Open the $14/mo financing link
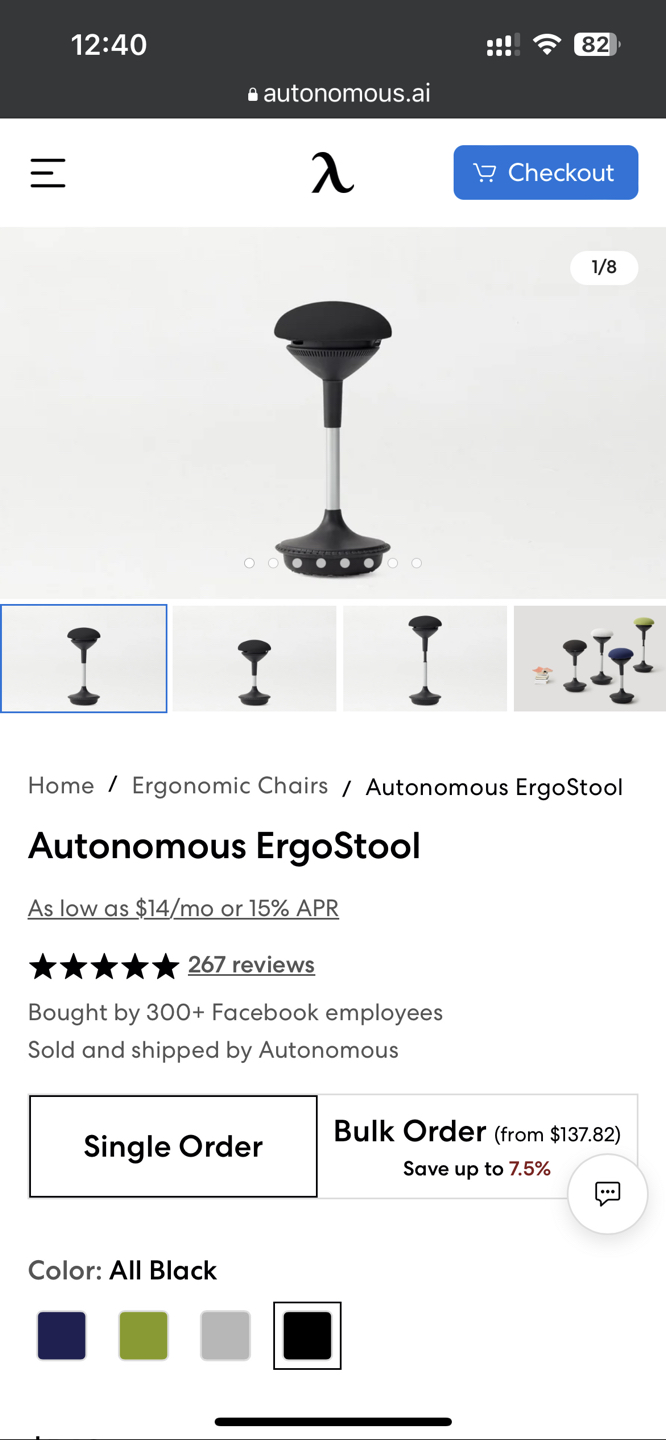666x1440 pixels. coord(183,908)
